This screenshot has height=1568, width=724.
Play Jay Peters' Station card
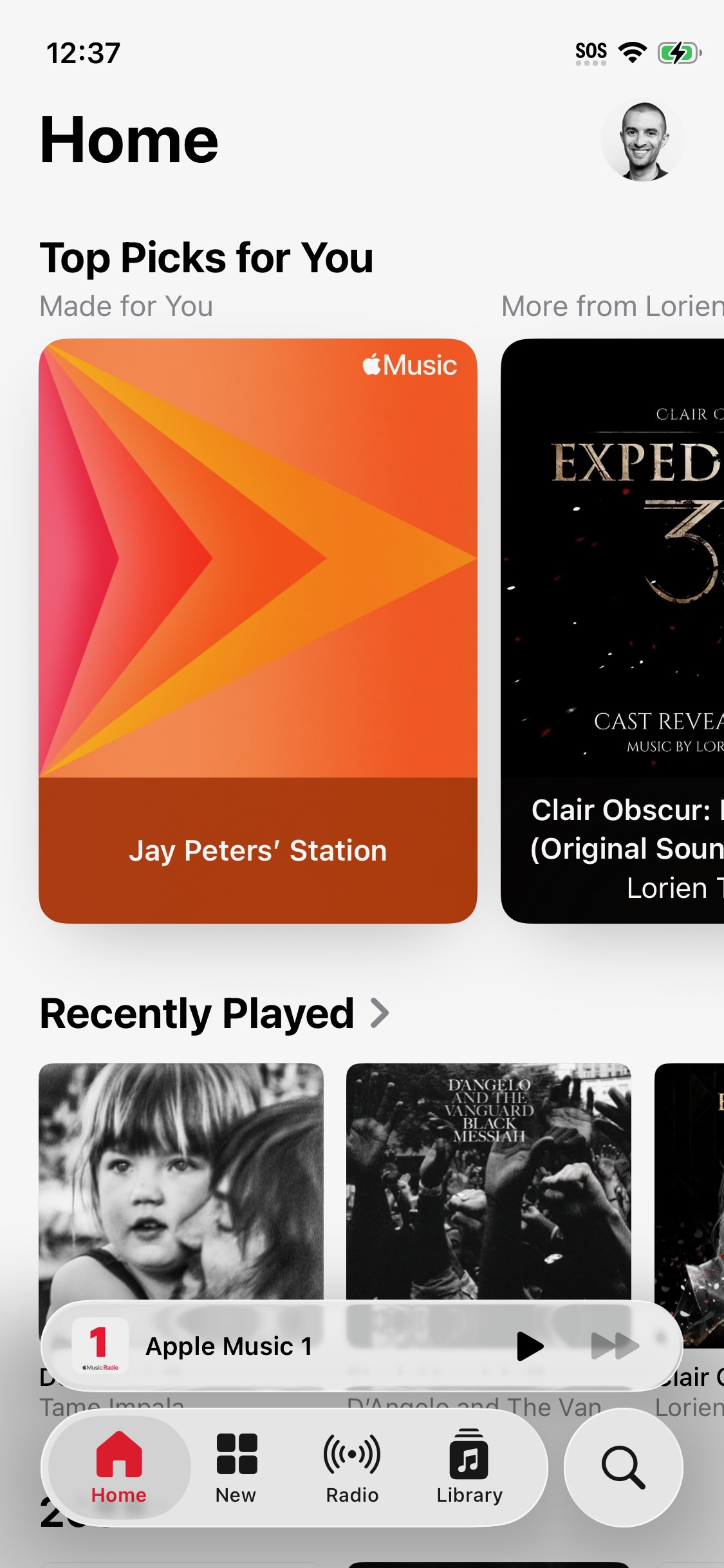(x=257, y=630)
